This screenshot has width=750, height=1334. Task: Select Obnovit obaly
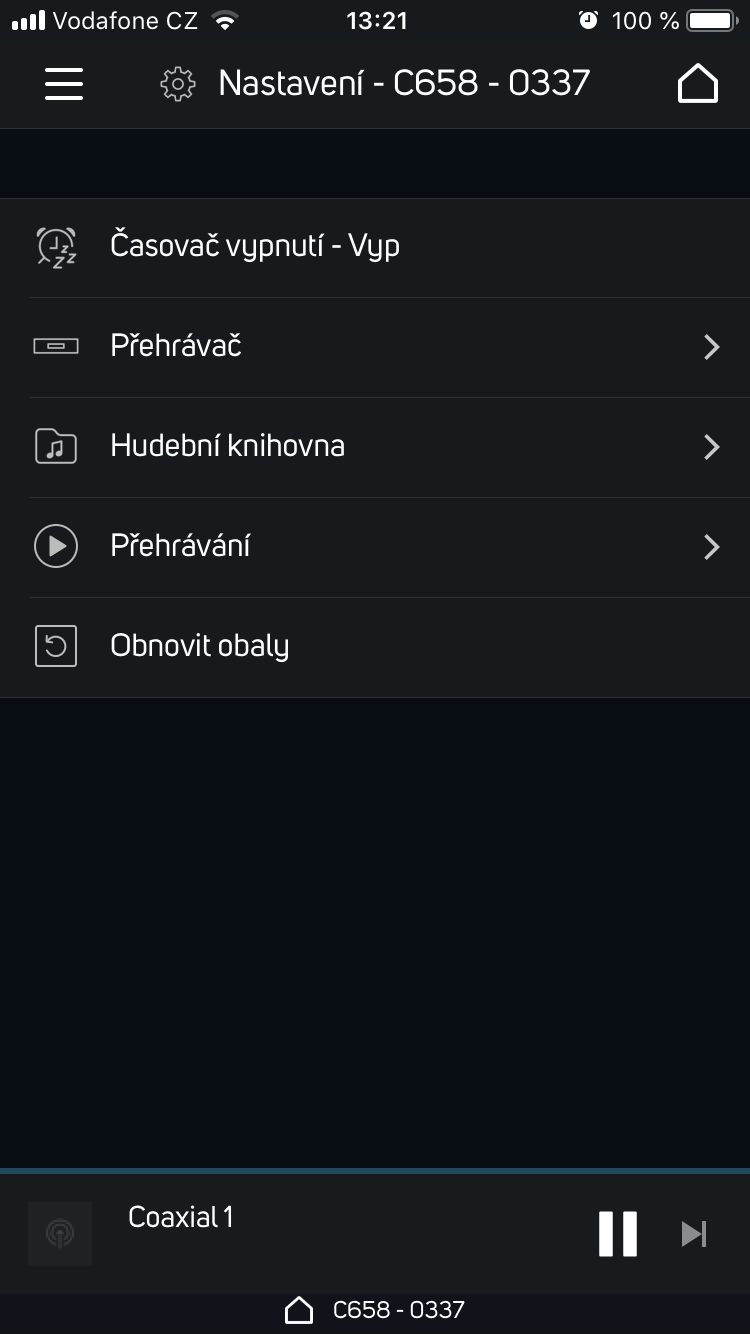(x=375, y=647)
